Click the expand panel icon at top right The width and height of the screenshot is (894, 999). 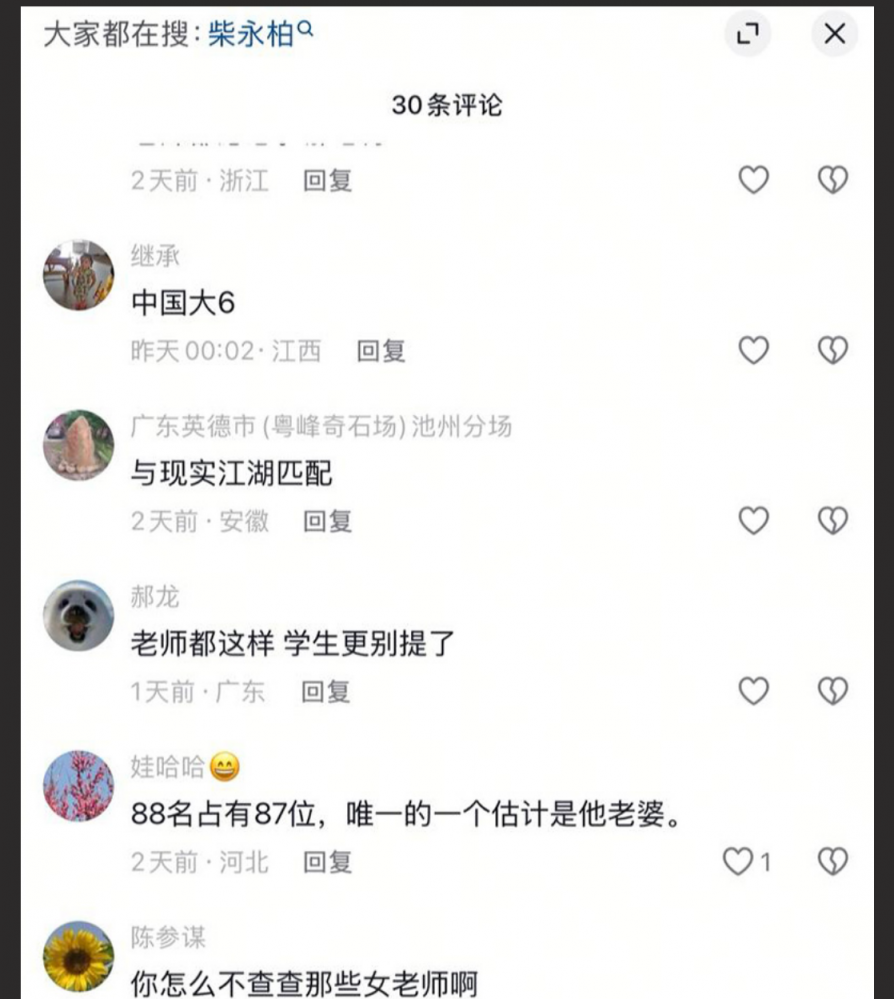748,33
